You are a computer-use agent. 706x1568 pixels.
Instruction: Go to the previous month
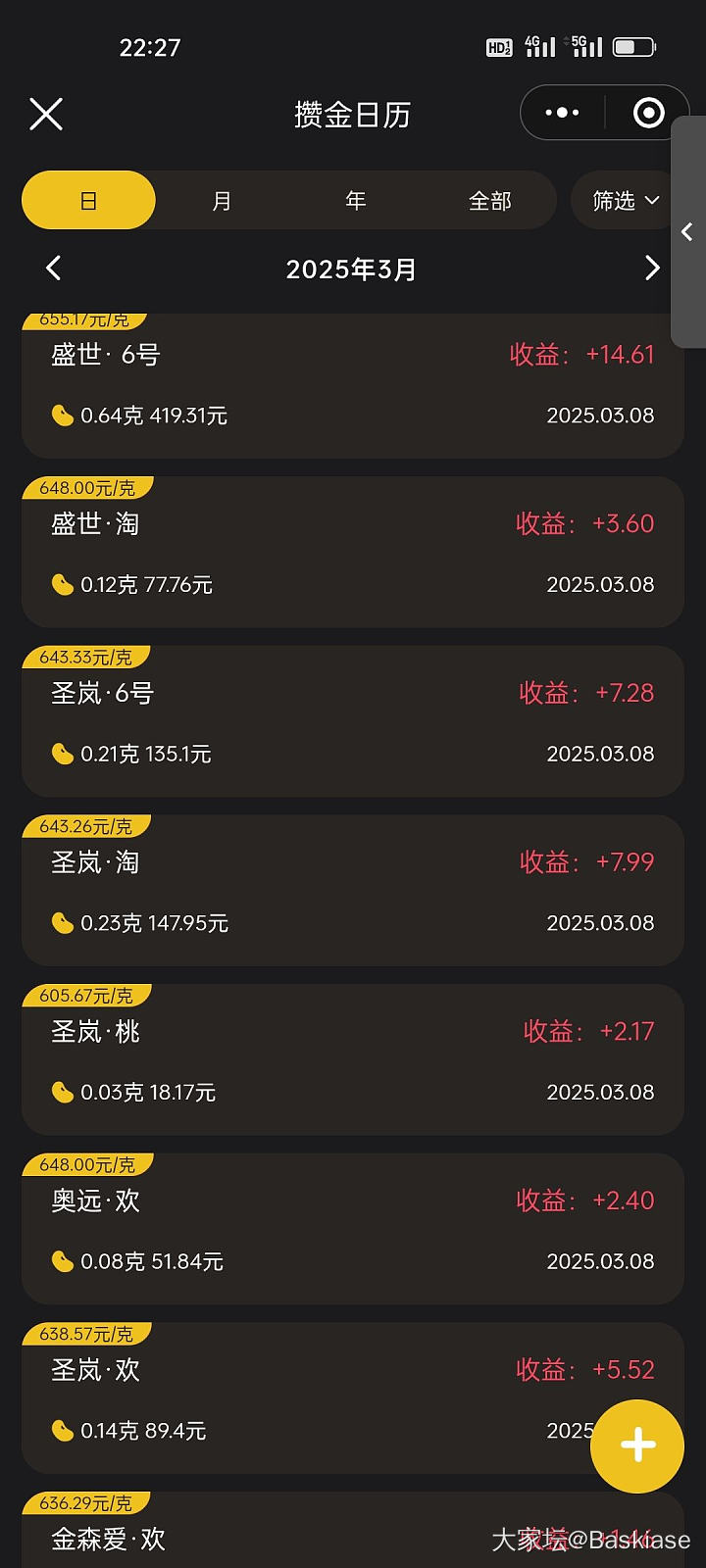[54, 269]
